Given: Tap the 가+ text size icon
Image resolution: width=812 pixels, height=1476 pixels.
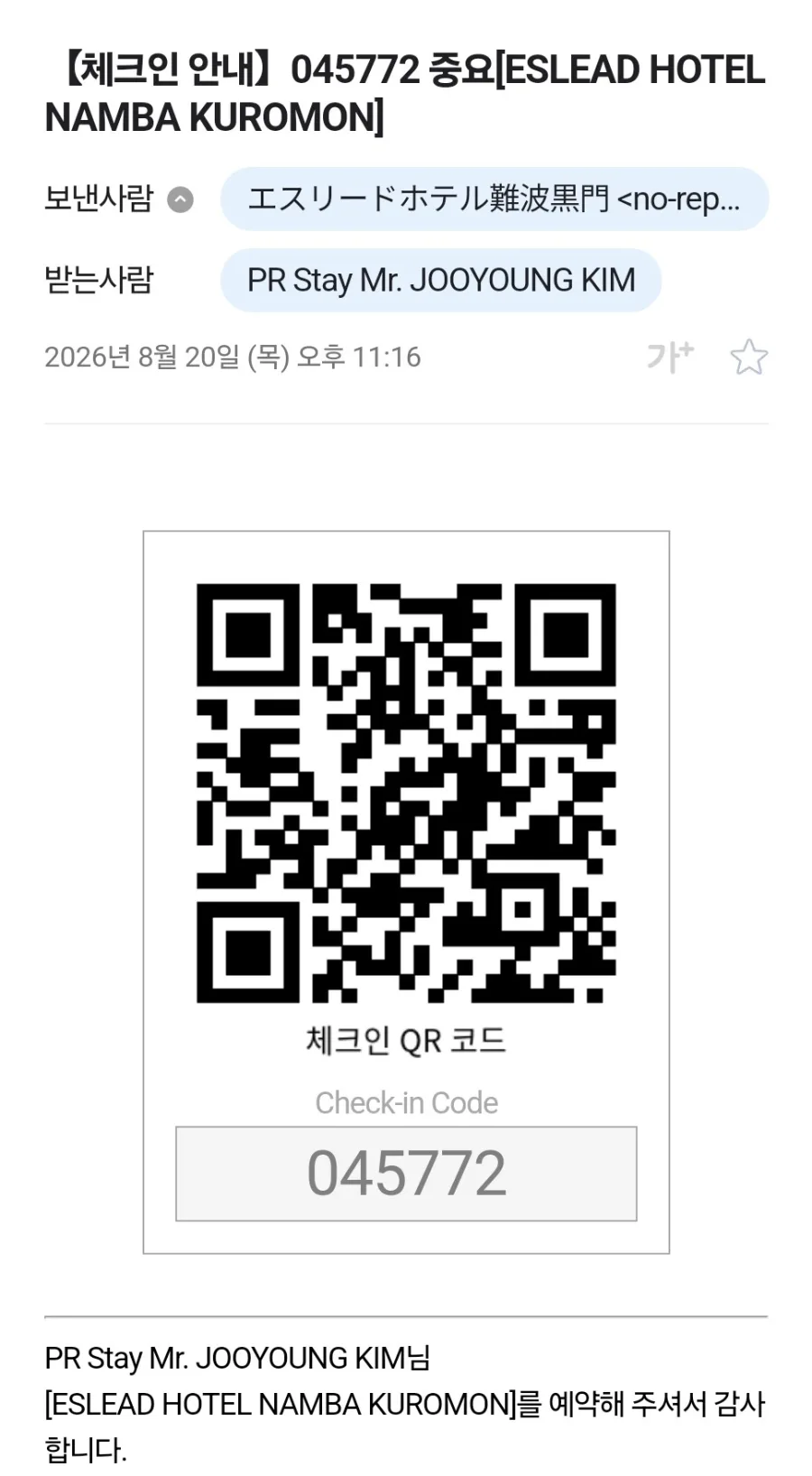Looking at the screenshot, I should pos(670,357).
